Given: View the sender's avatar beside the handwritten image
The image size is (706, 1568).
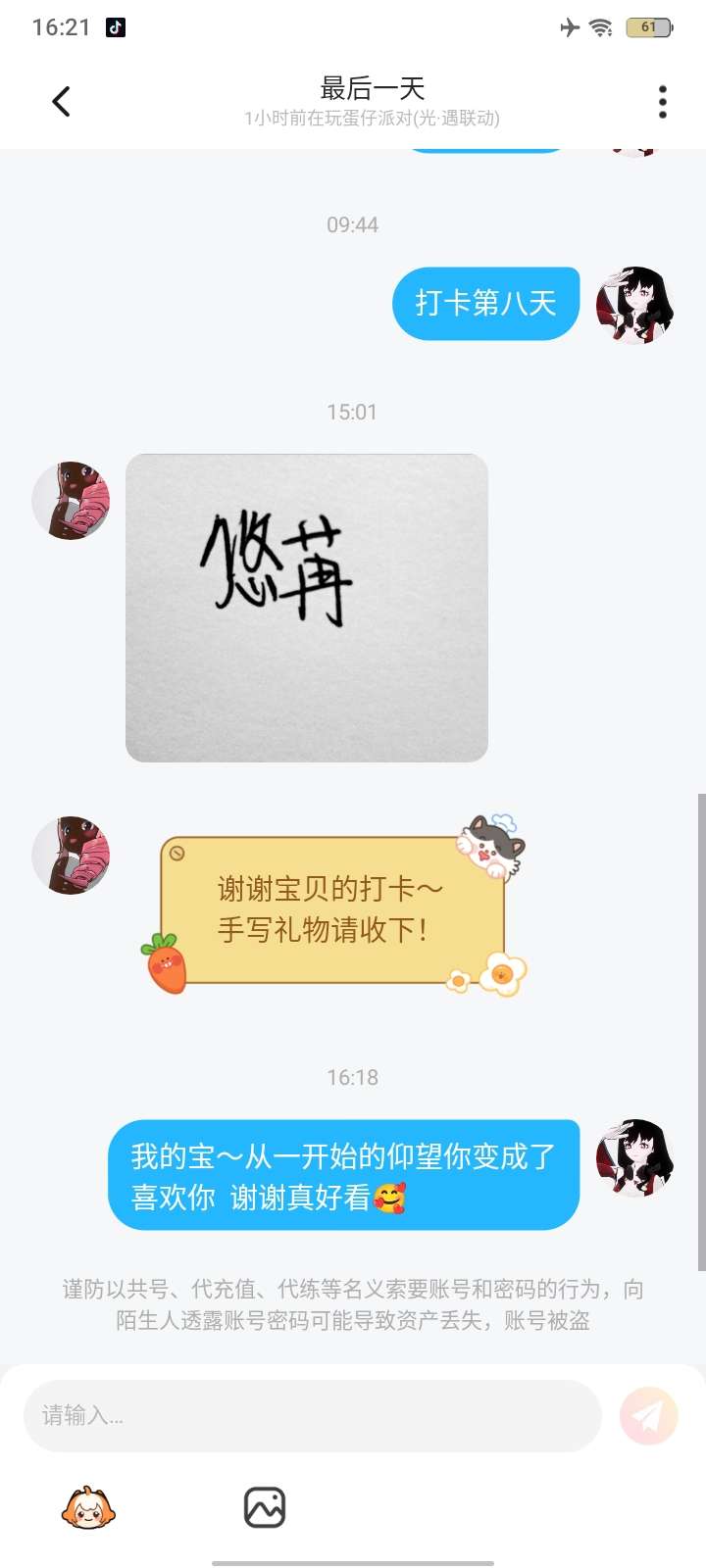Looking at the screenshot, I should pyautogui.click(x=71, y=501).
